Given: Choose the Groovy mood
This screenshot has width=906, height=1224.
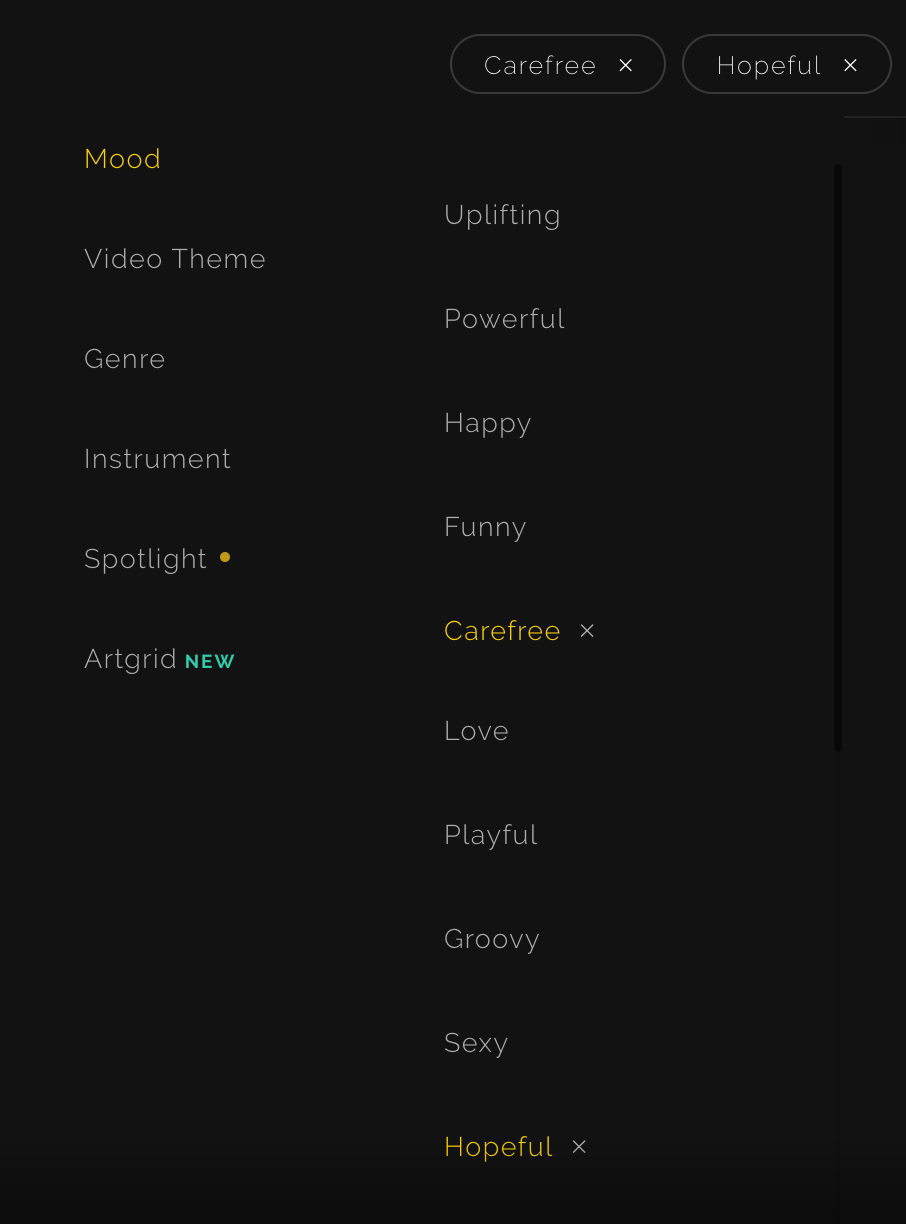Looking at the screenshot, I should 491,939.
